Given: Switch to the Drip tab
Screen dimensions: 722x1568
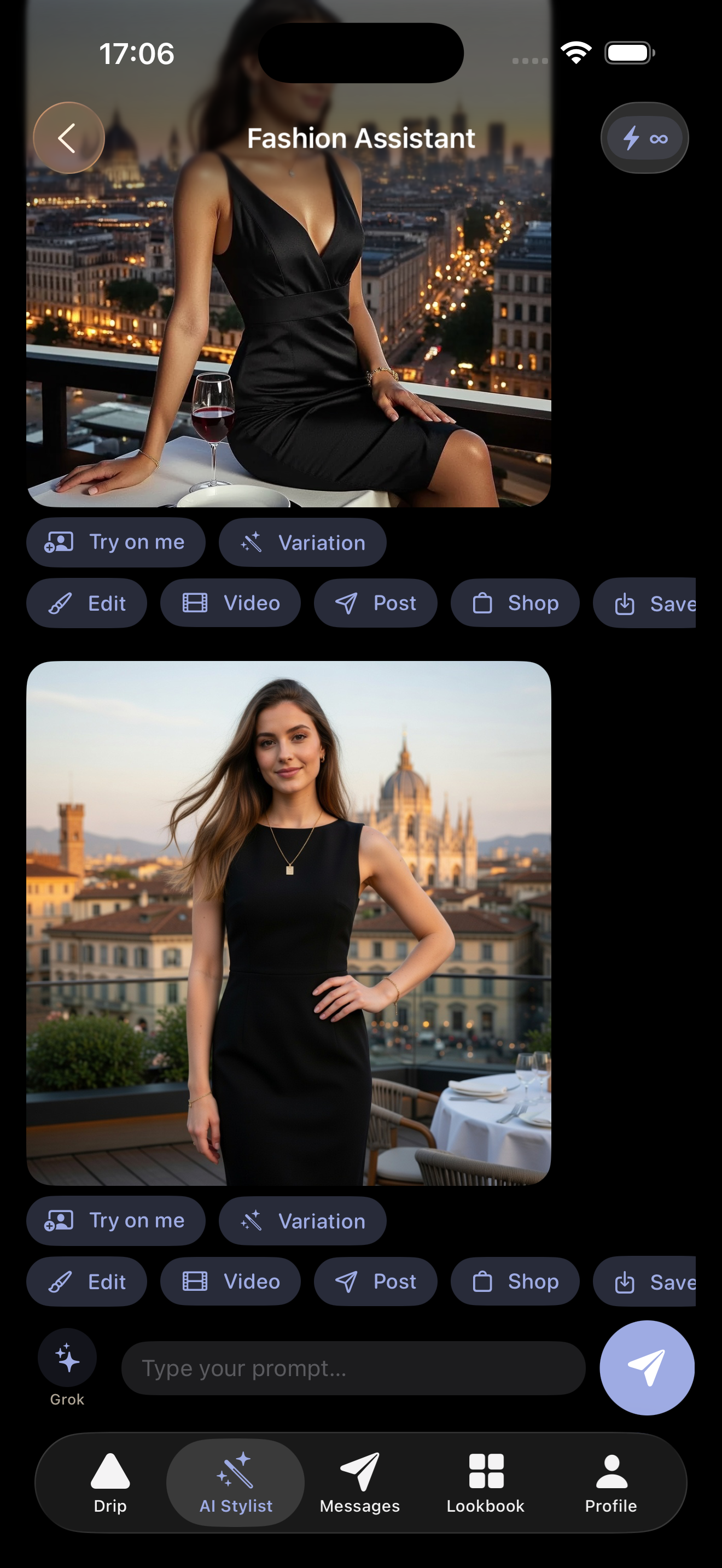Looking at the screenshot, I should point(110,1483).
